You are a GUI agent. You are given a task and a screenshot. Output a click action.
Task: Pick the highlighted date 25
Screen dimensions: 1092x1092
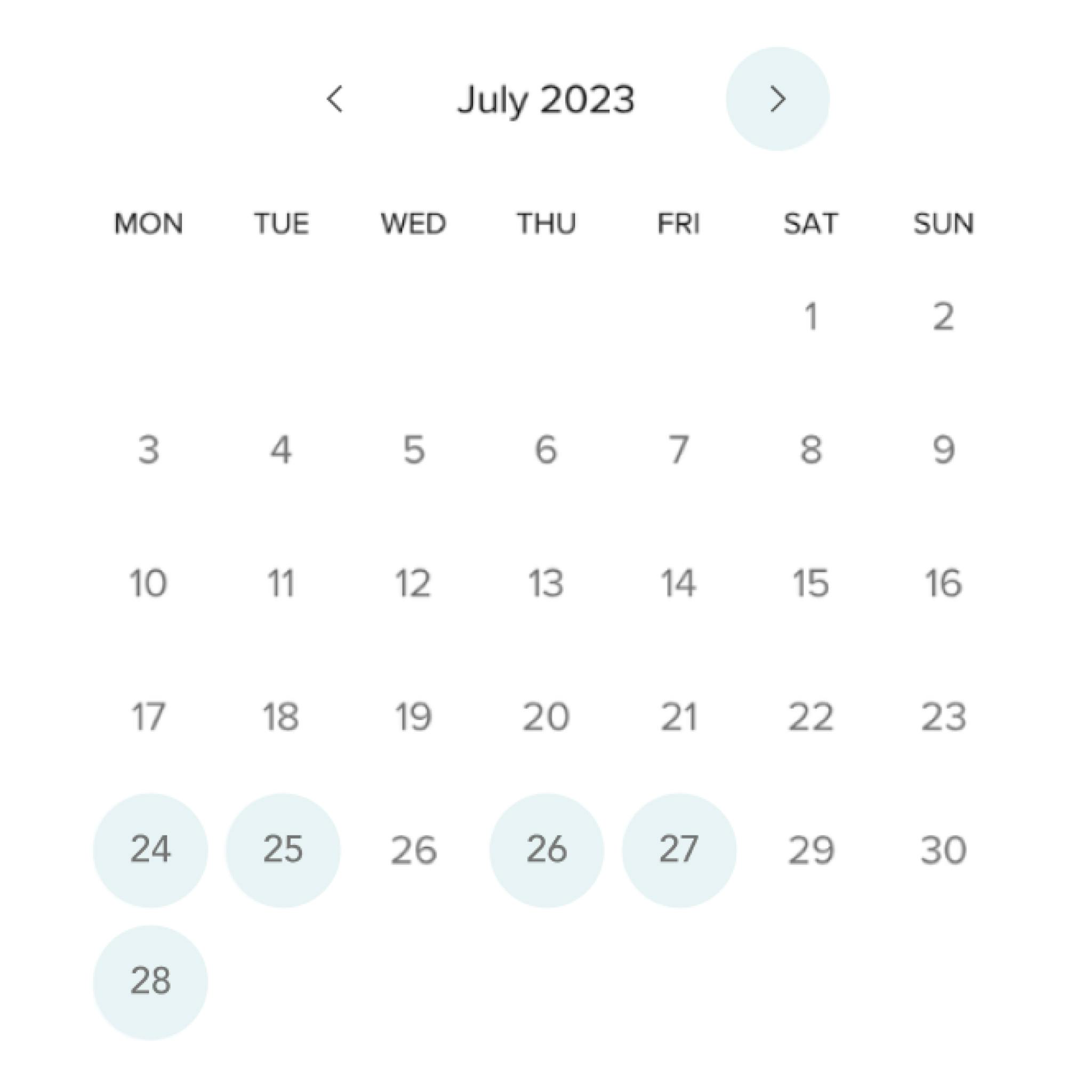[x=283, y=849]
